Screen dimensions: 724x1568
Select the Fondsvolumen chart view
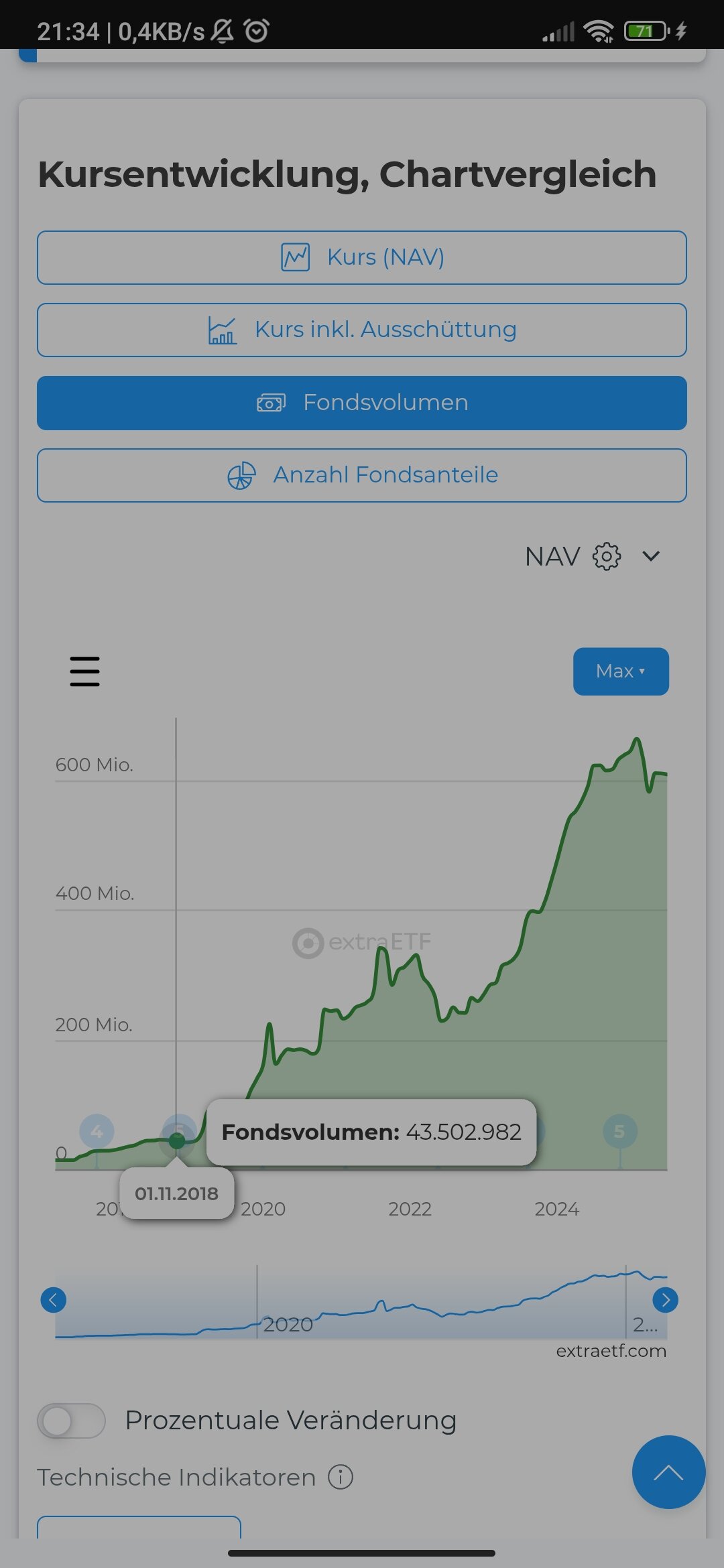[362, 403]
